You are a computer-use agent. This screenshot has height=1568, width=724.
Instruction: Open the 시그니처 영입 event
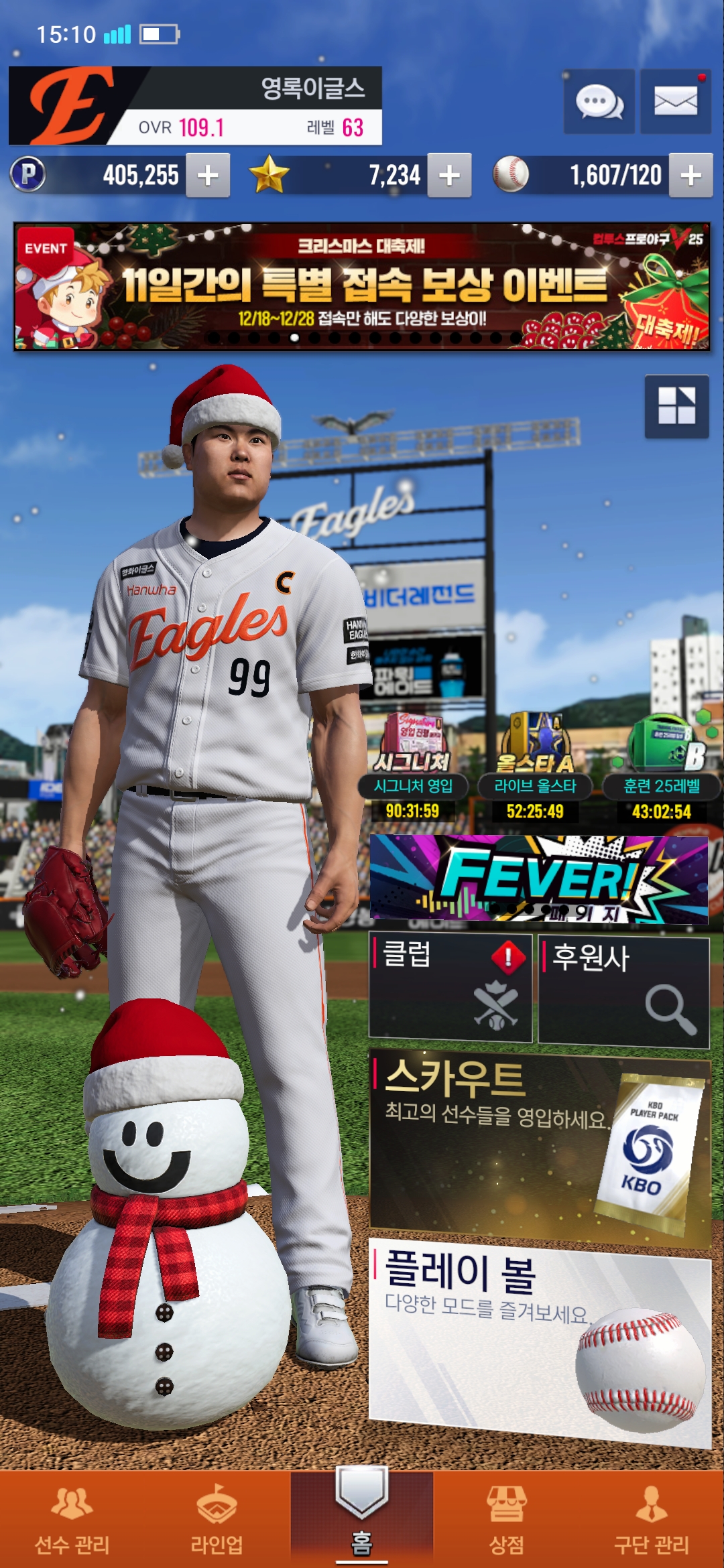coord(413,767)
